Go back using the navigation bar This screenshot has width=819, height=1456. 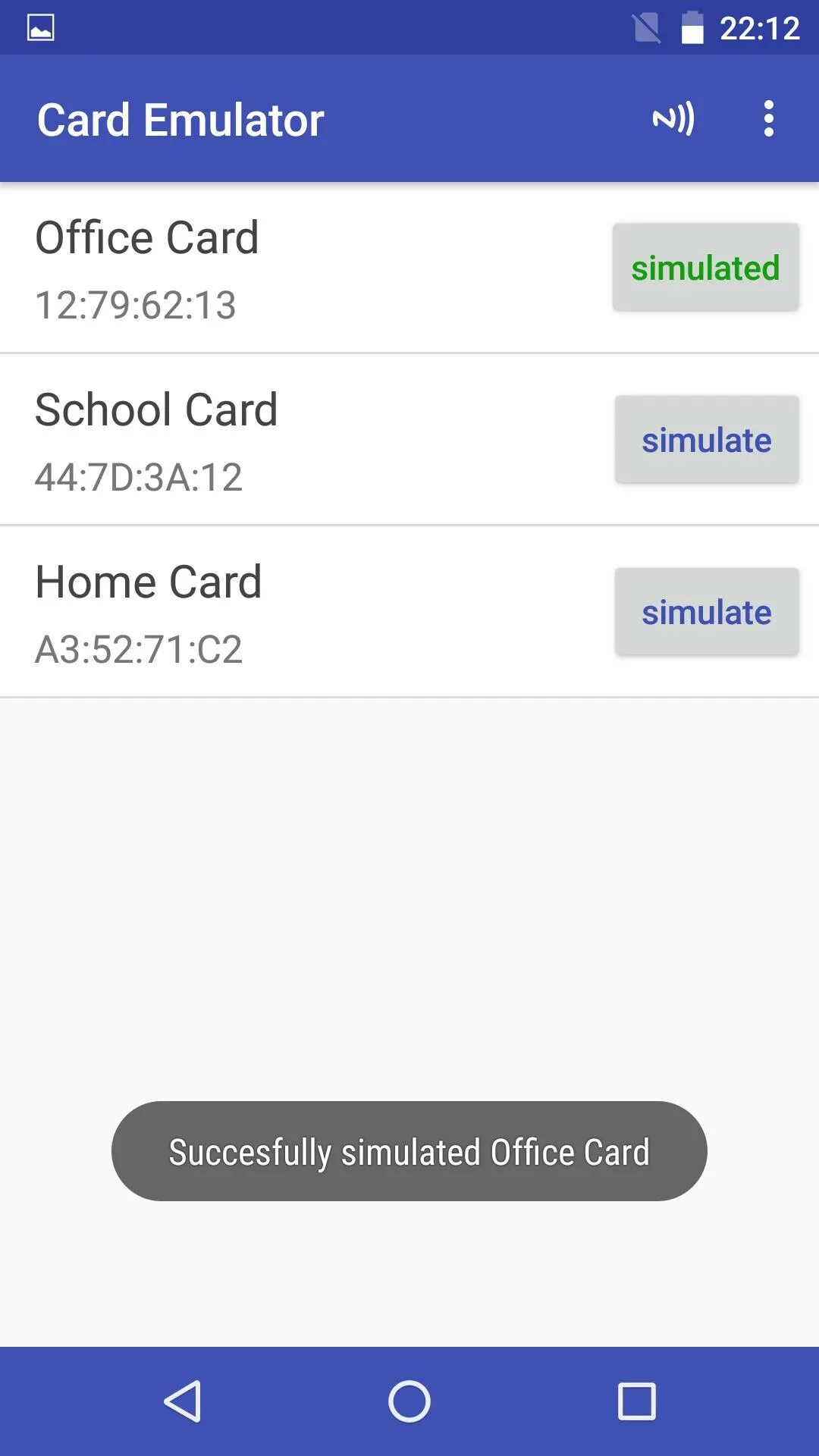point(182,1401)
